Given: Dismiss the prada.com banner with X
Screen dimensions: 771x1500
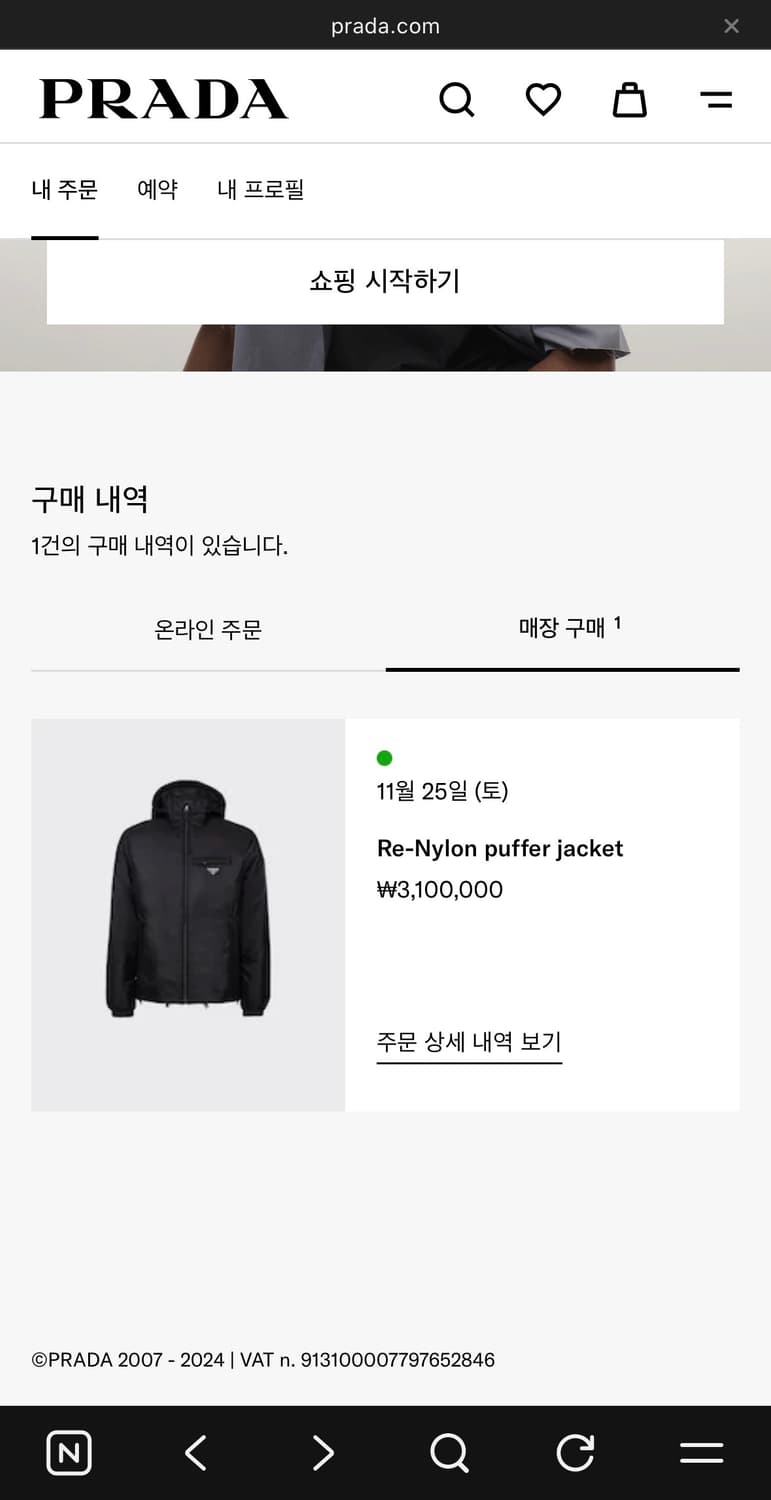Looking at the screenshot, I should pos(731,26).
